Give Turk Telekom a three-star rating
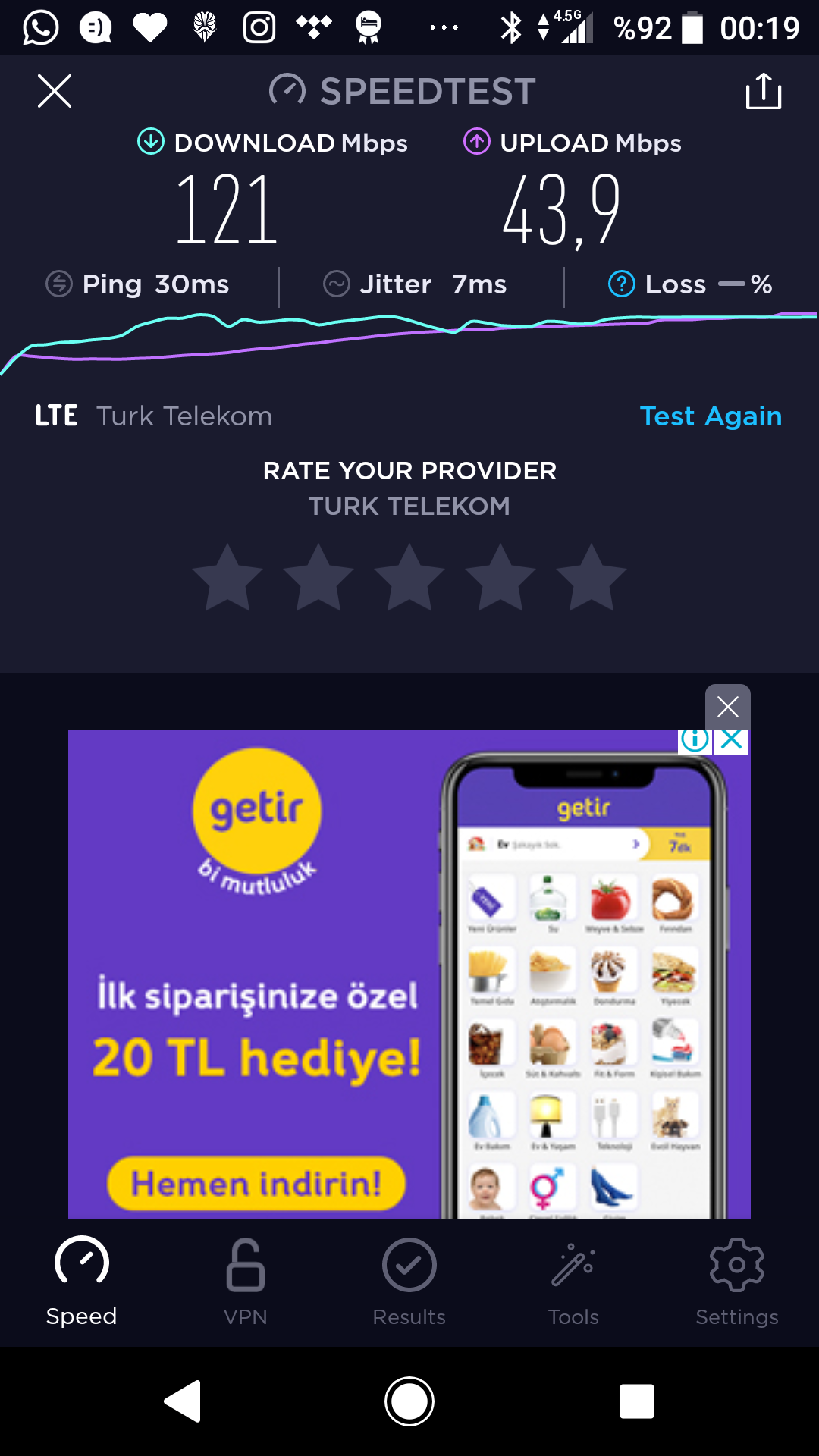Screen dimensions: 819x1456 [409, 578]
